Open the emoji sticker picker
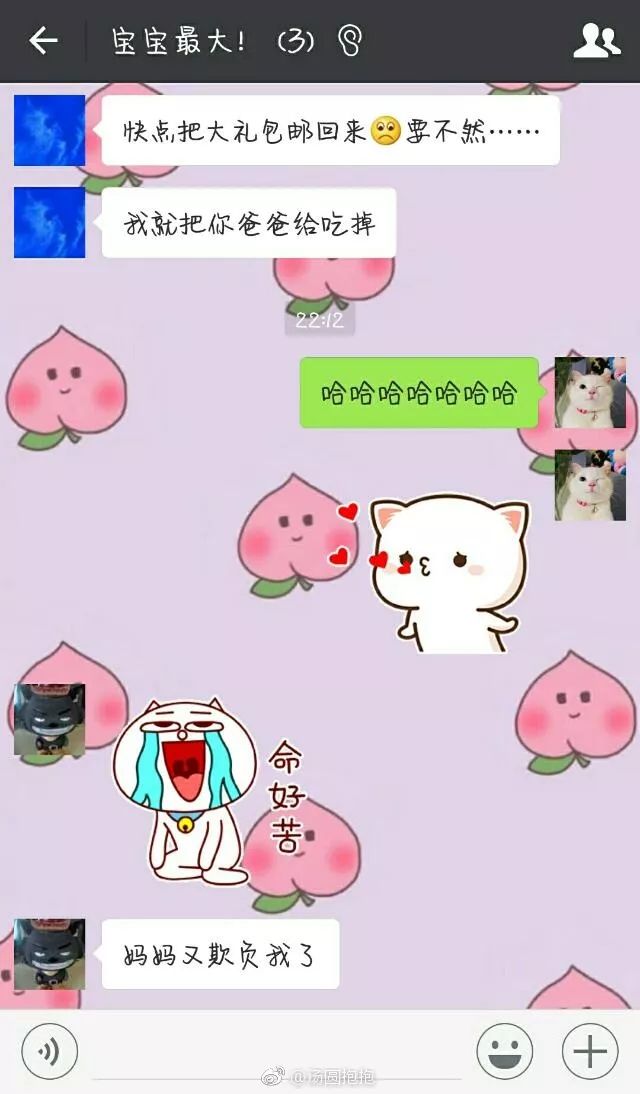The height and width of the screenshot is (1094, 640). [504, 1051]
